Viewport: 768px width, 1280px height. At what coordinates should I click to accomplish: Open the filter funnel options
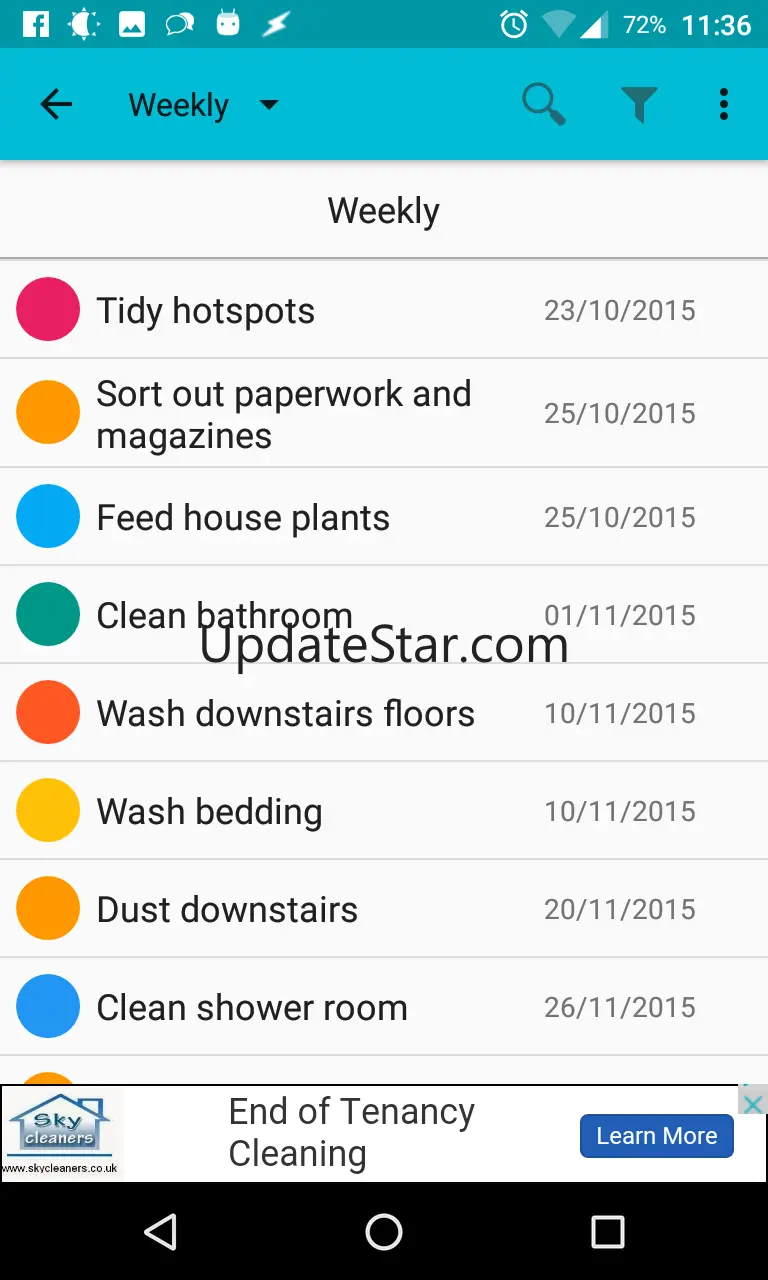click(x=639, y=104)
